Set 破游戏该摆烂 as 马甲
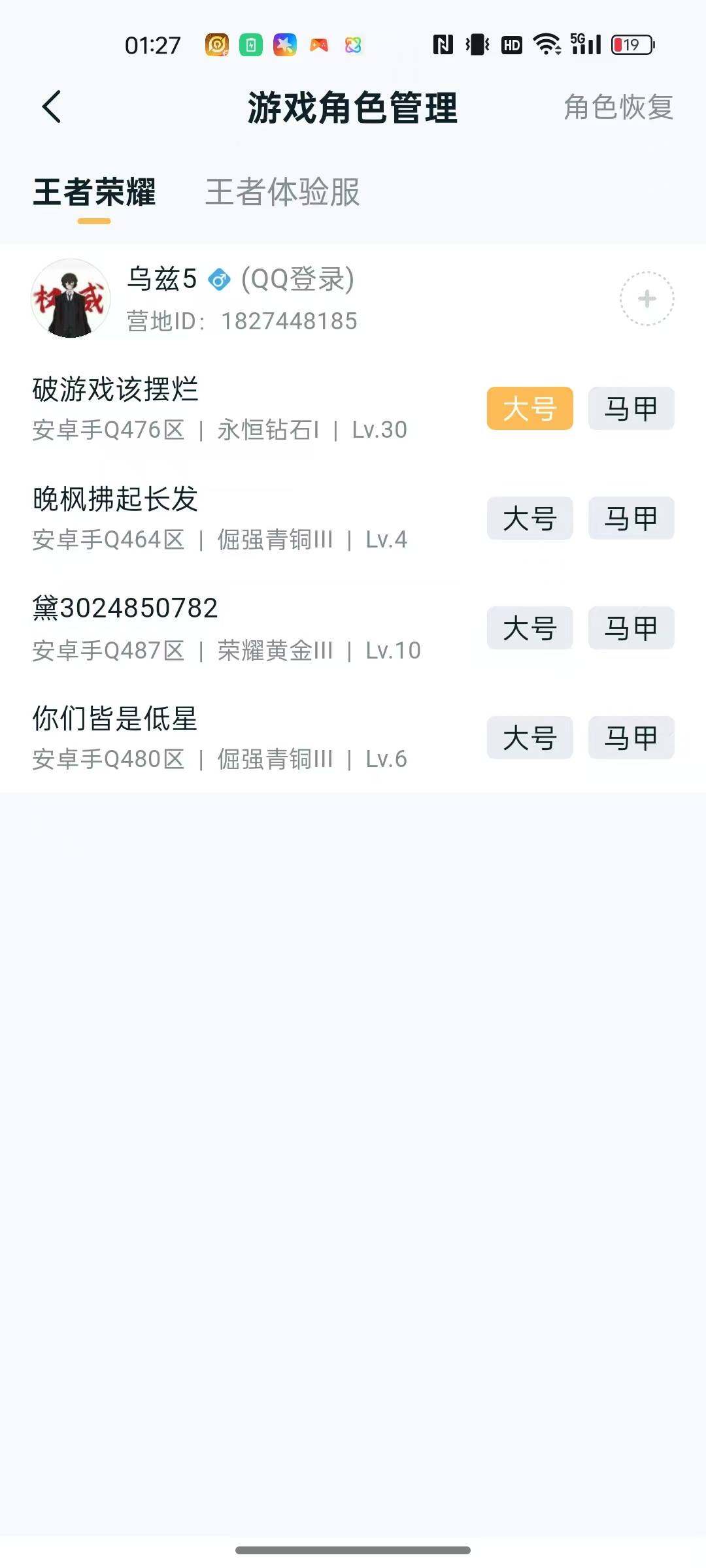 point(630,407)
